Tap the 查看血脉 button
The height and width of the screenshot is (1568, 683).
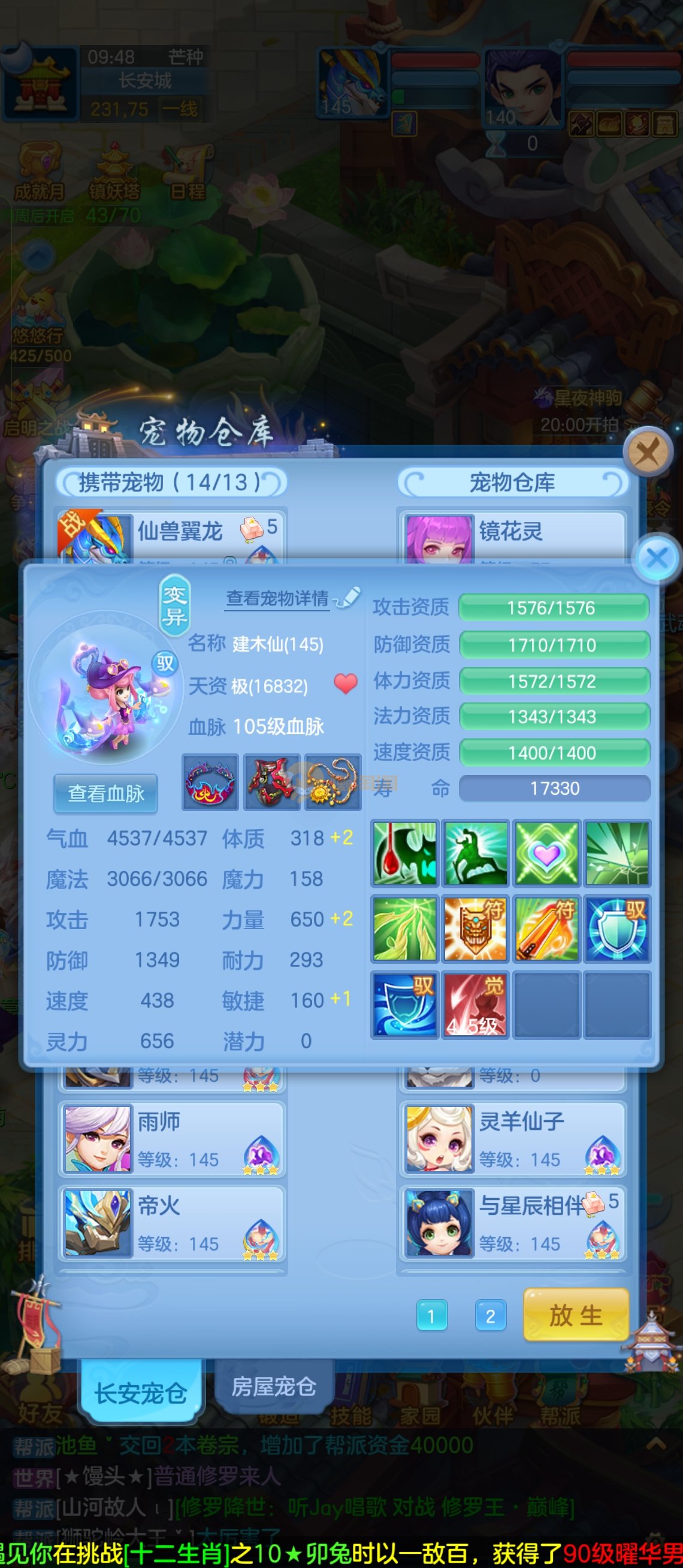pos(106,793)
